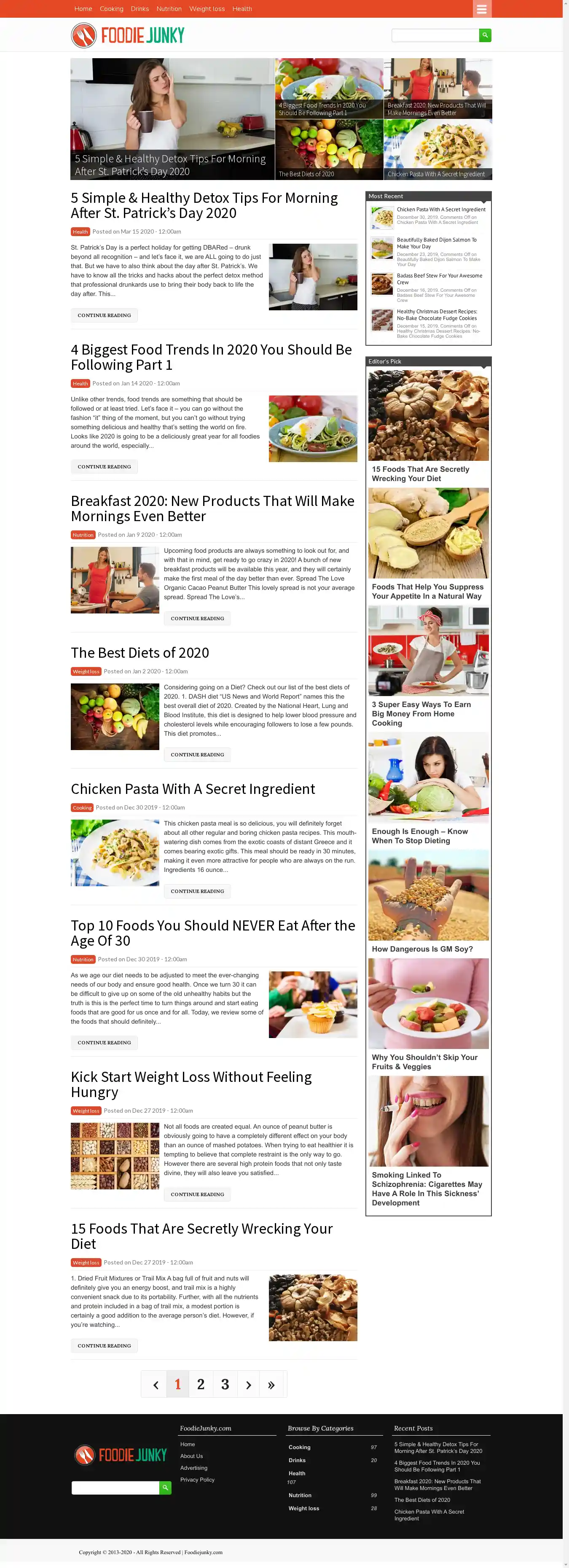Image resolution: width=569 pixels, height=1568 pixels.
Task: Select page 3 in pagination
Action: pos(225,1384)
